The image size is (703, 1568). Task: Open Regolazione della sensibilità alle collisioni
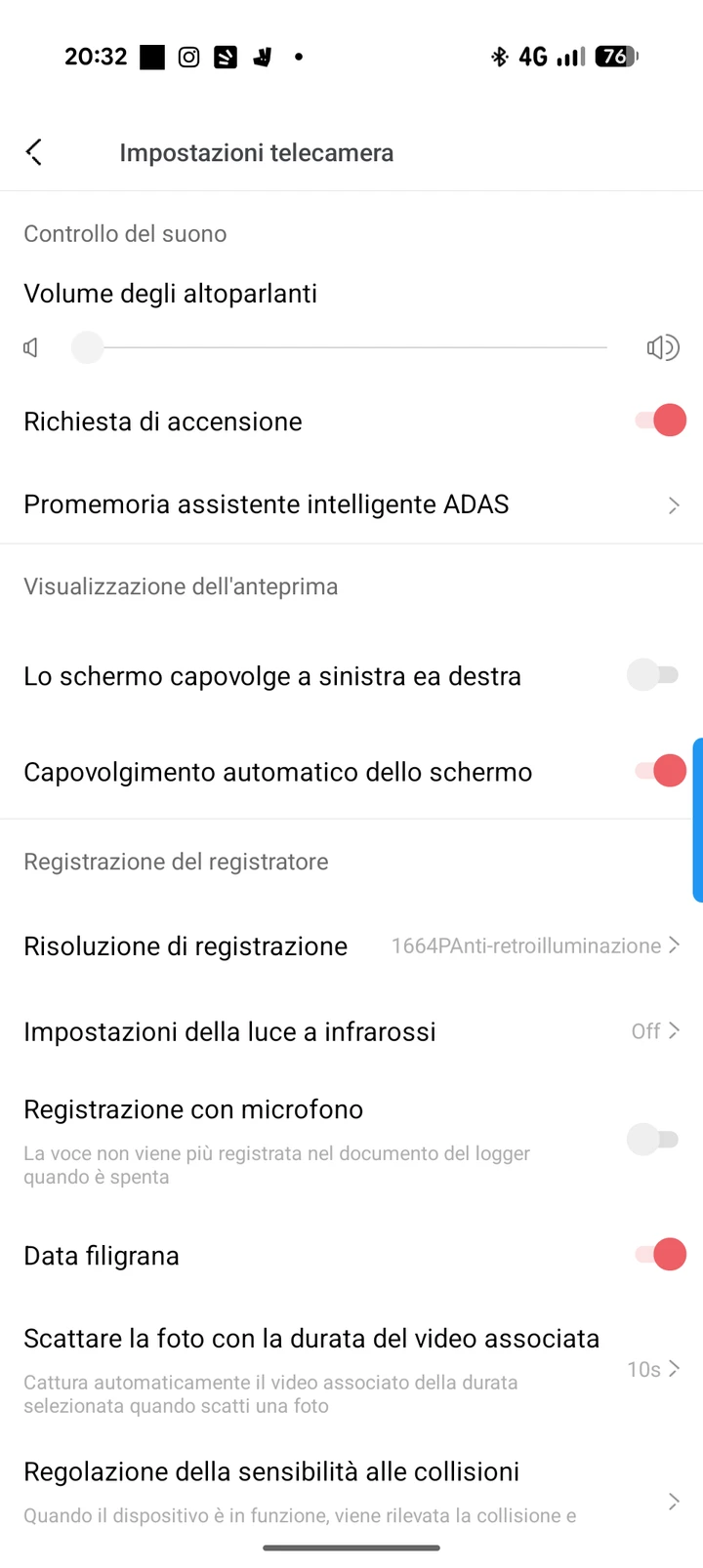pyautogui.click(x=351, y=1490)
